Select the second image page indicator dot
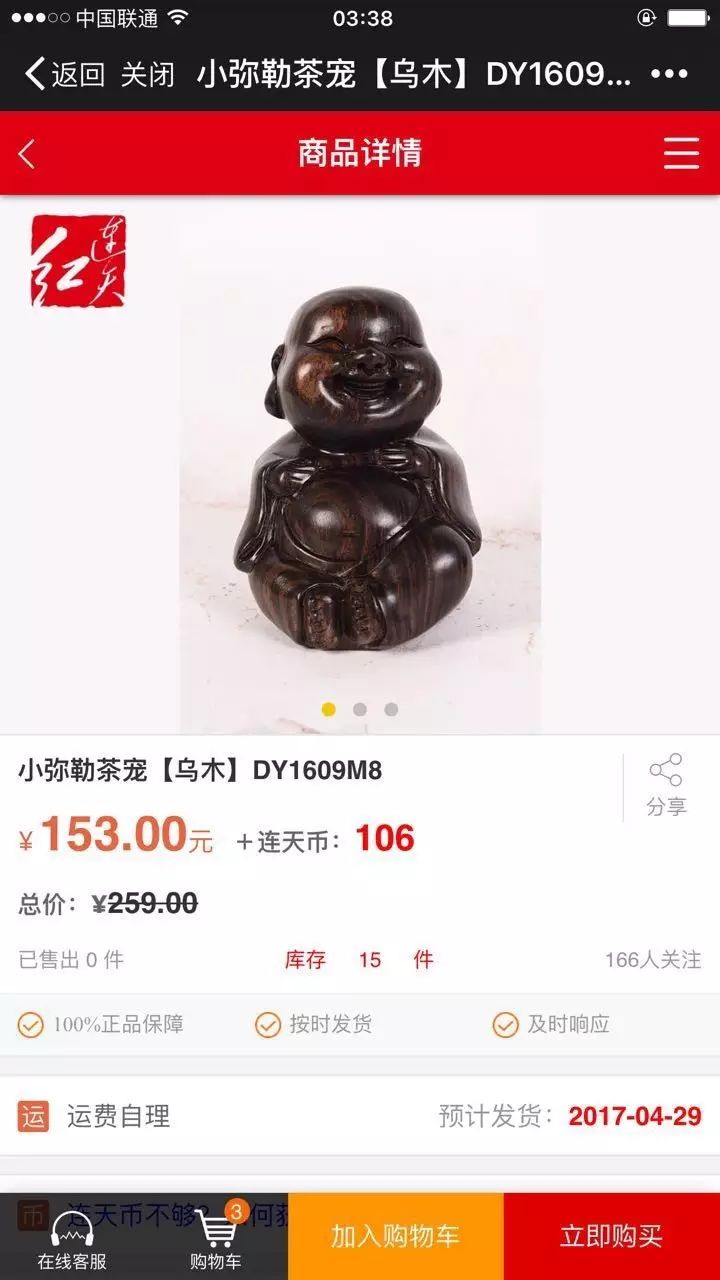Image resolution: width=720 pixels, height=1280 pixels. 360,710
